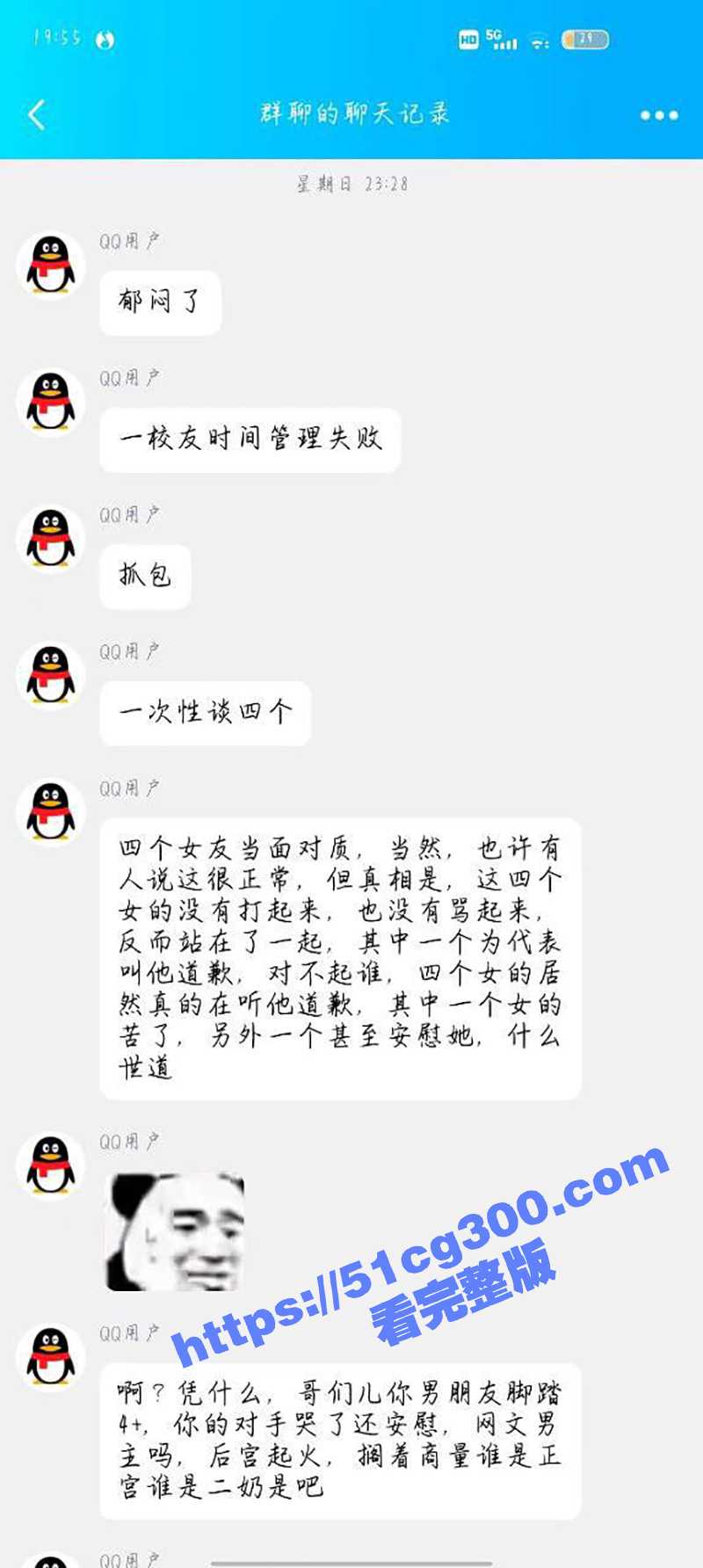Tap the avatar next to "抓包" message

[51, 539]
